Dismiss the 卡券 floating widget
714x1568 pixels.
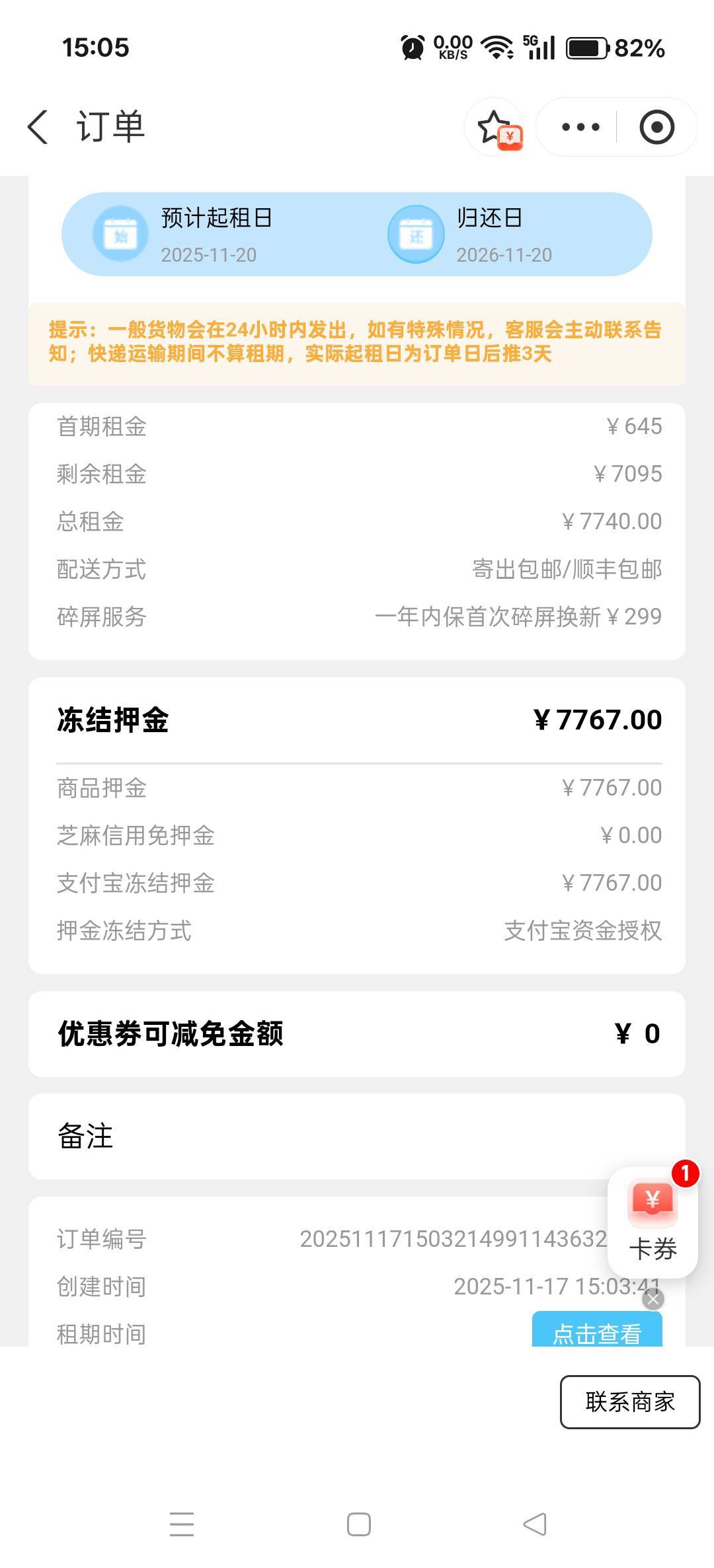pyautogui.click(x=653, y=1299)
